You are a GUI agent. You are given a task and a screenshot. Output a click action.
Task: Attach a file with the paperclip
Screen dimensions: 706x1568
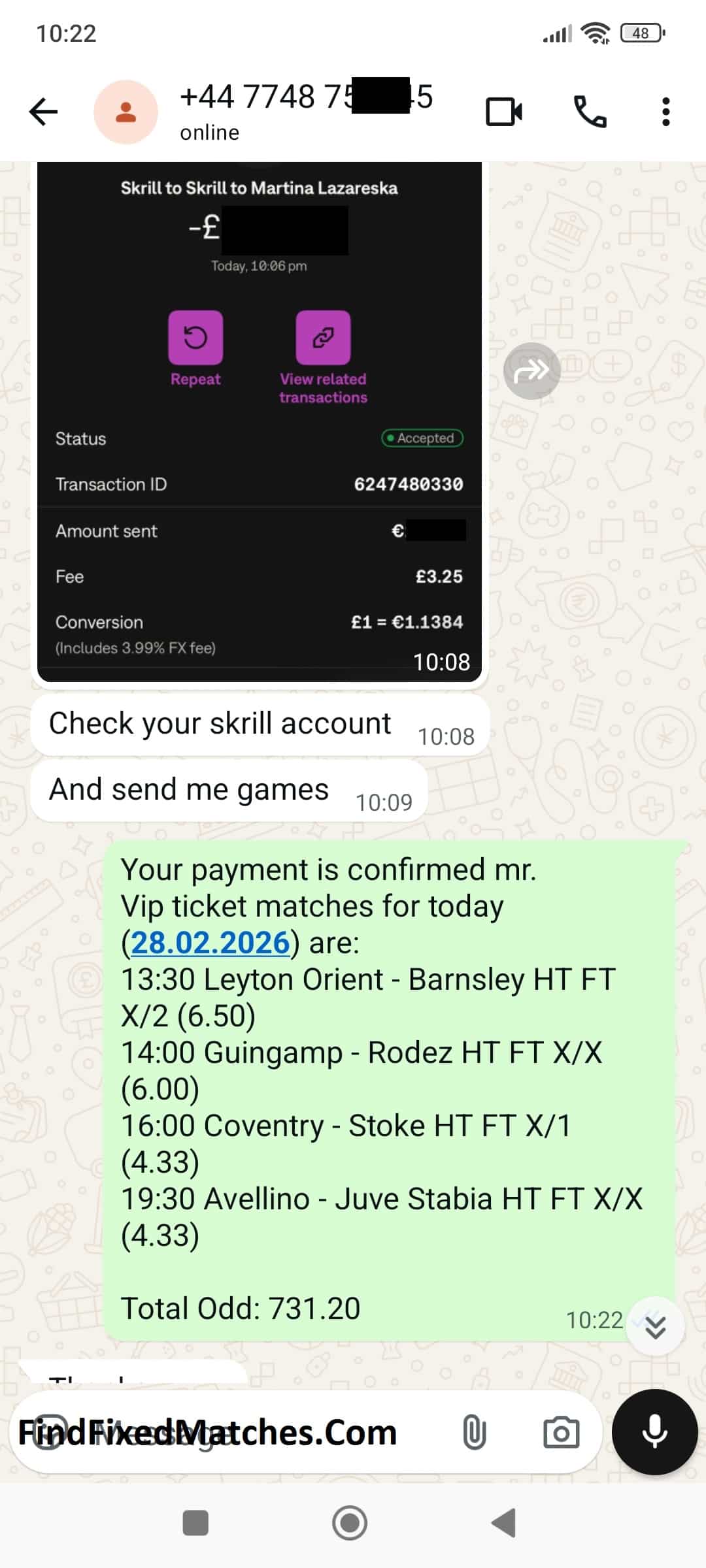[474, 1433]
